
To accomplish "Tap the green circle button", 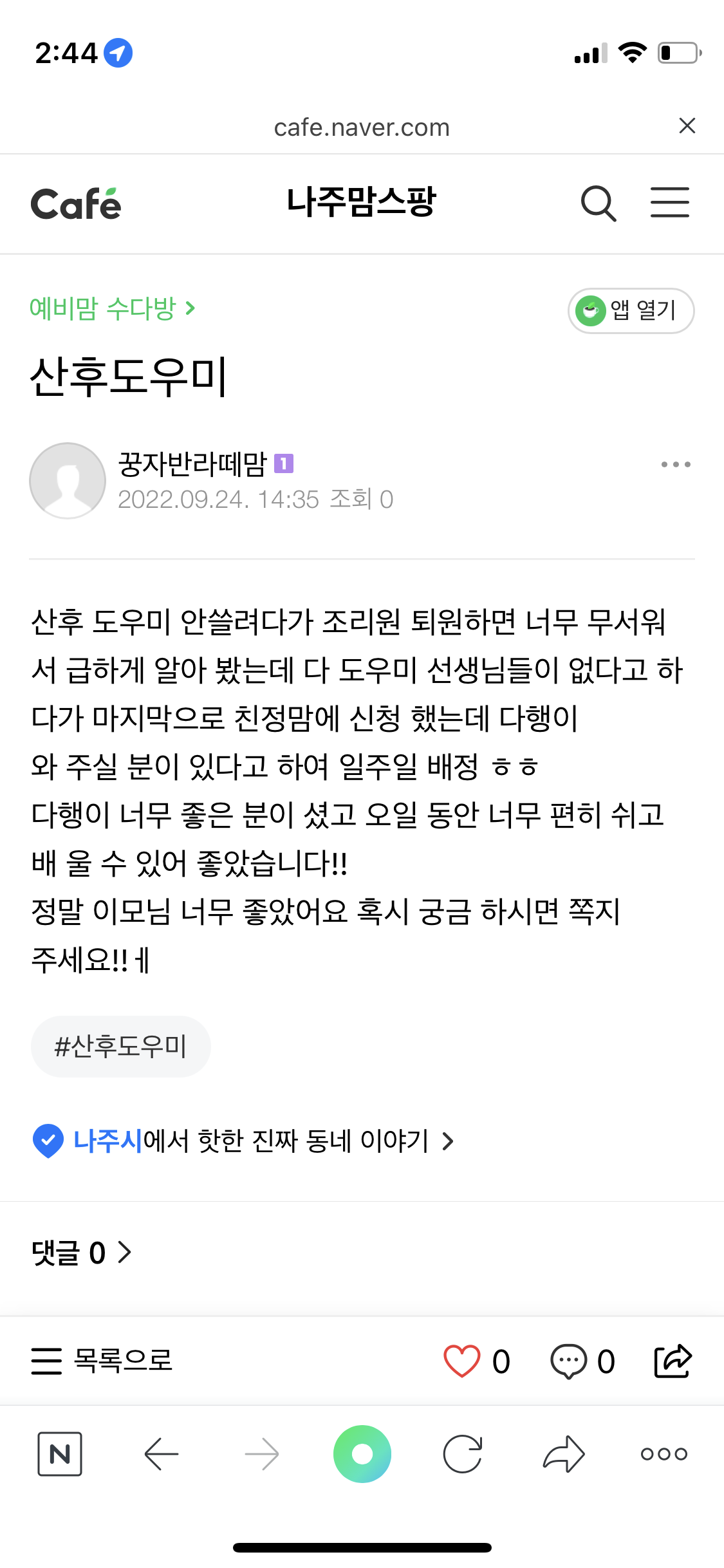I will tap(362, 1453).
